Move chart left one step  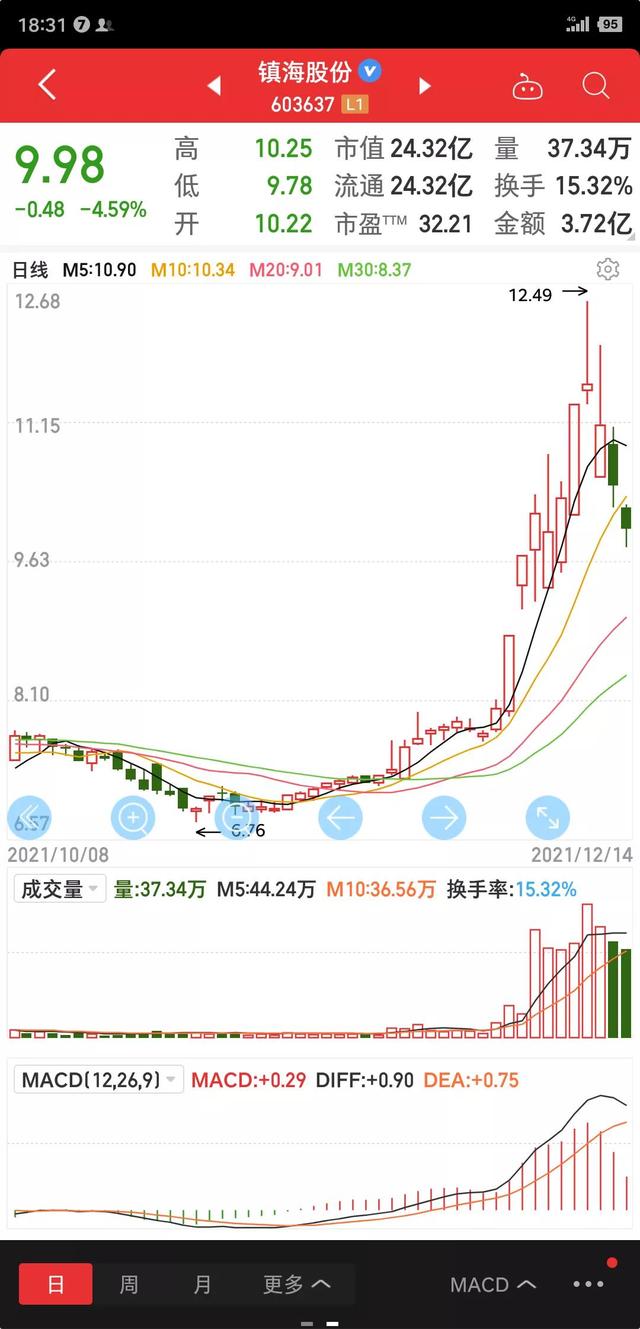click(340, 818)
